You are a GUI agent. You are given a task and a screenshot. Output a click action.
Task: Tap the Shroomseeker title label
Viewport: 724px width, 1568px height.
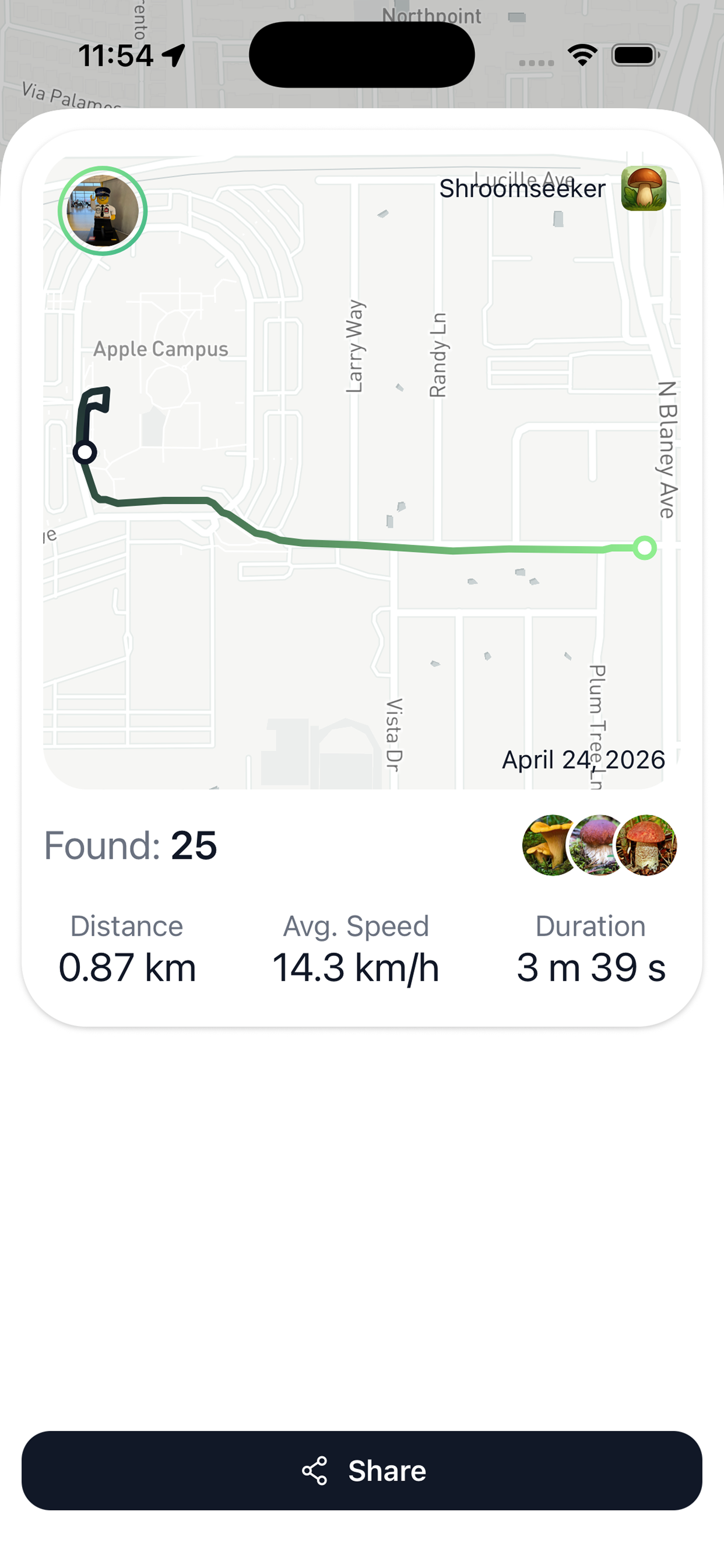[522, 188]
